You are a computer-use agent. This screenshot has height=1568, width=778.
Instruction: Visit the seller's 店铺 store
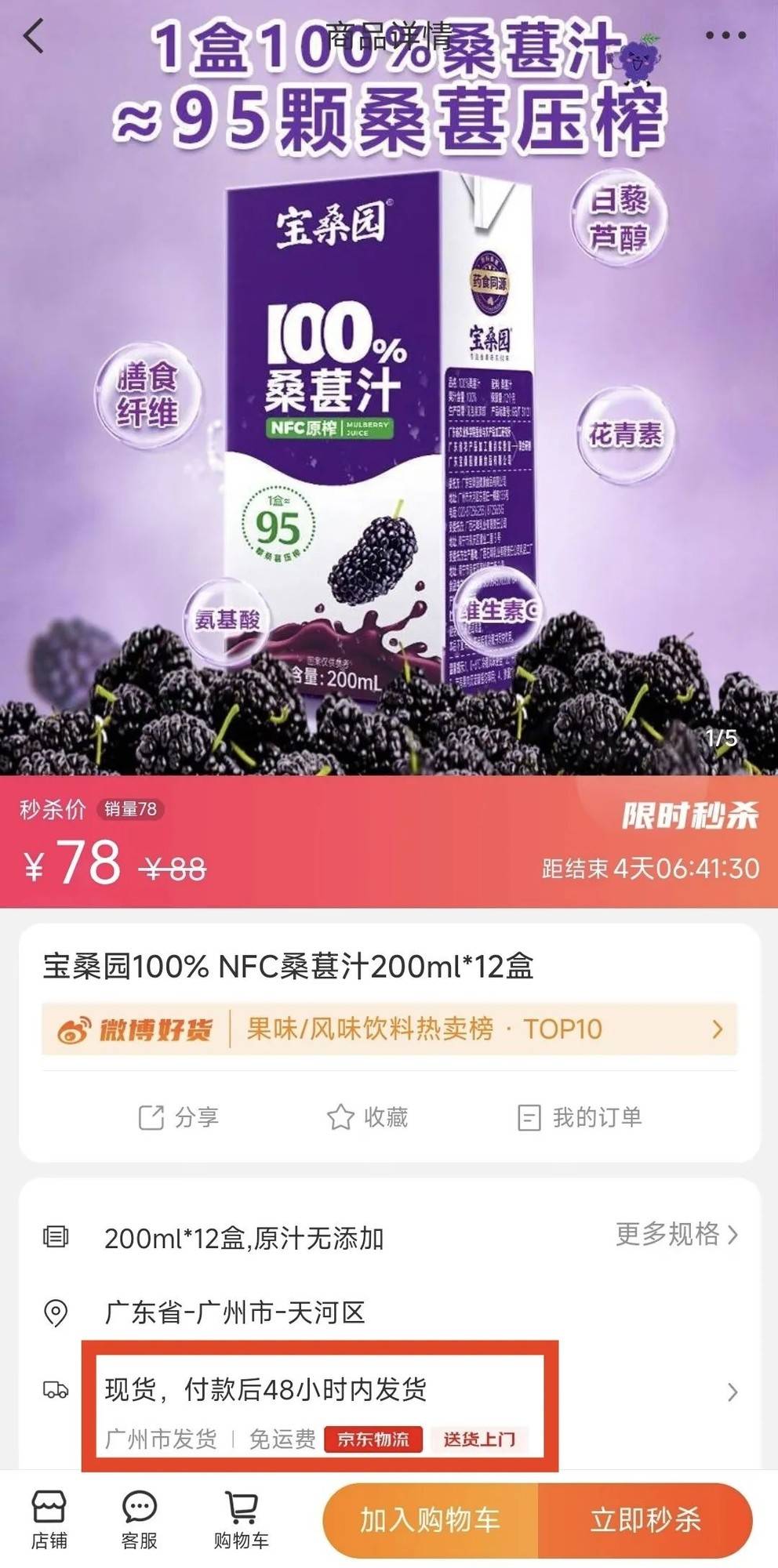coord(49,1519)
